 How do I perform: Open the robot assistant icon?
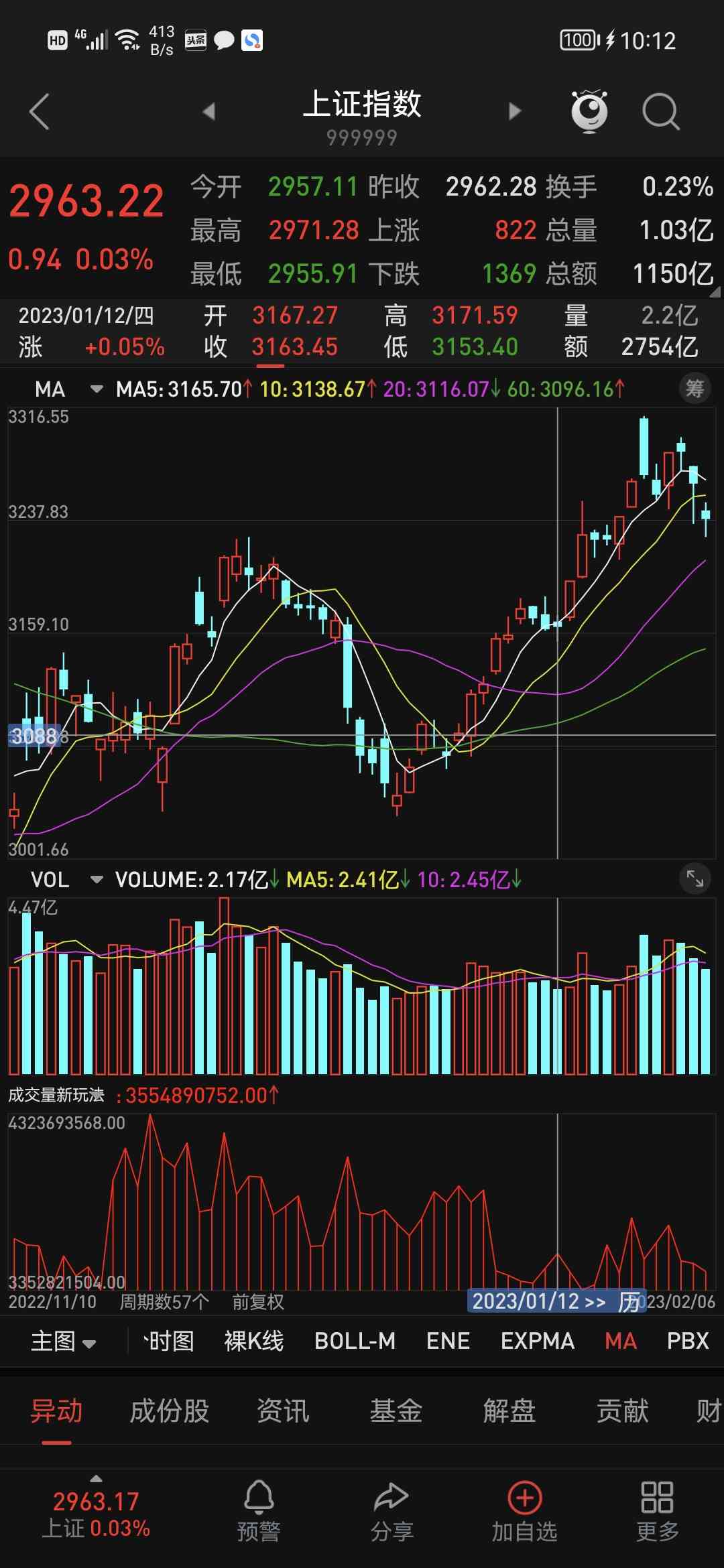589,111
